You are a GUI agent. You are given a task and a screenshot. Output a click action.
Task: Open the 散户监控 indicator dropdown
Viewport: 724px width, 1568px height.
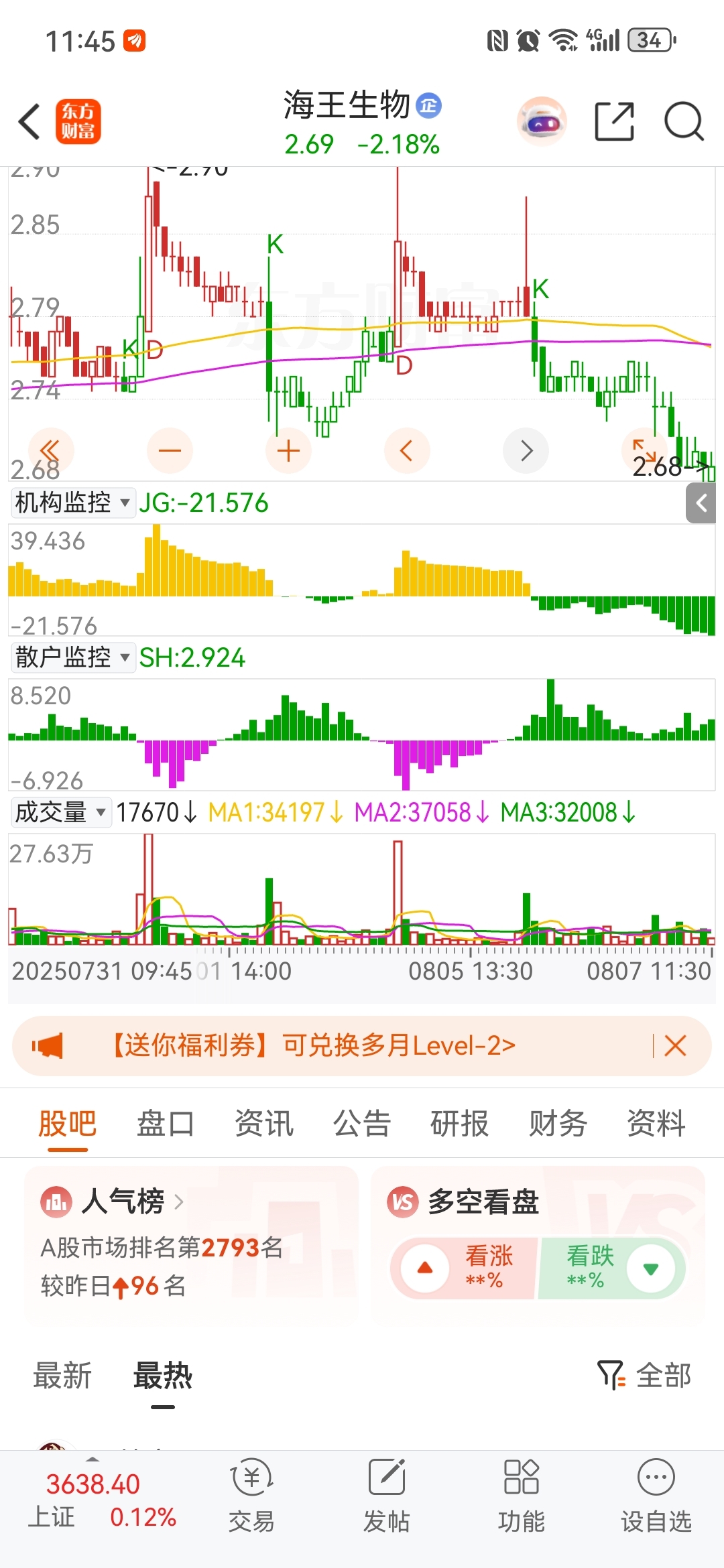pos(72,657)
